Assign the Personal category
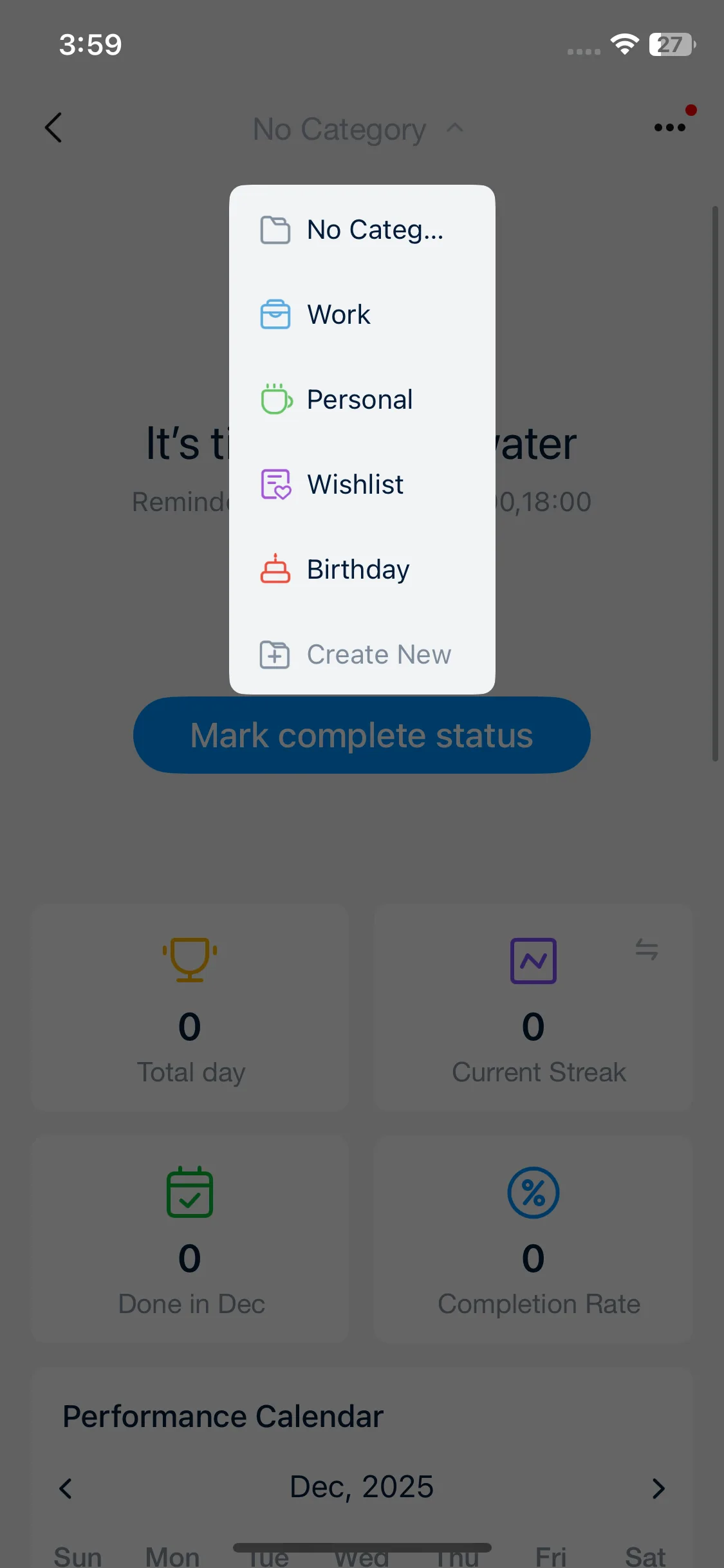The image size is (724, 1568). (360, 400)
